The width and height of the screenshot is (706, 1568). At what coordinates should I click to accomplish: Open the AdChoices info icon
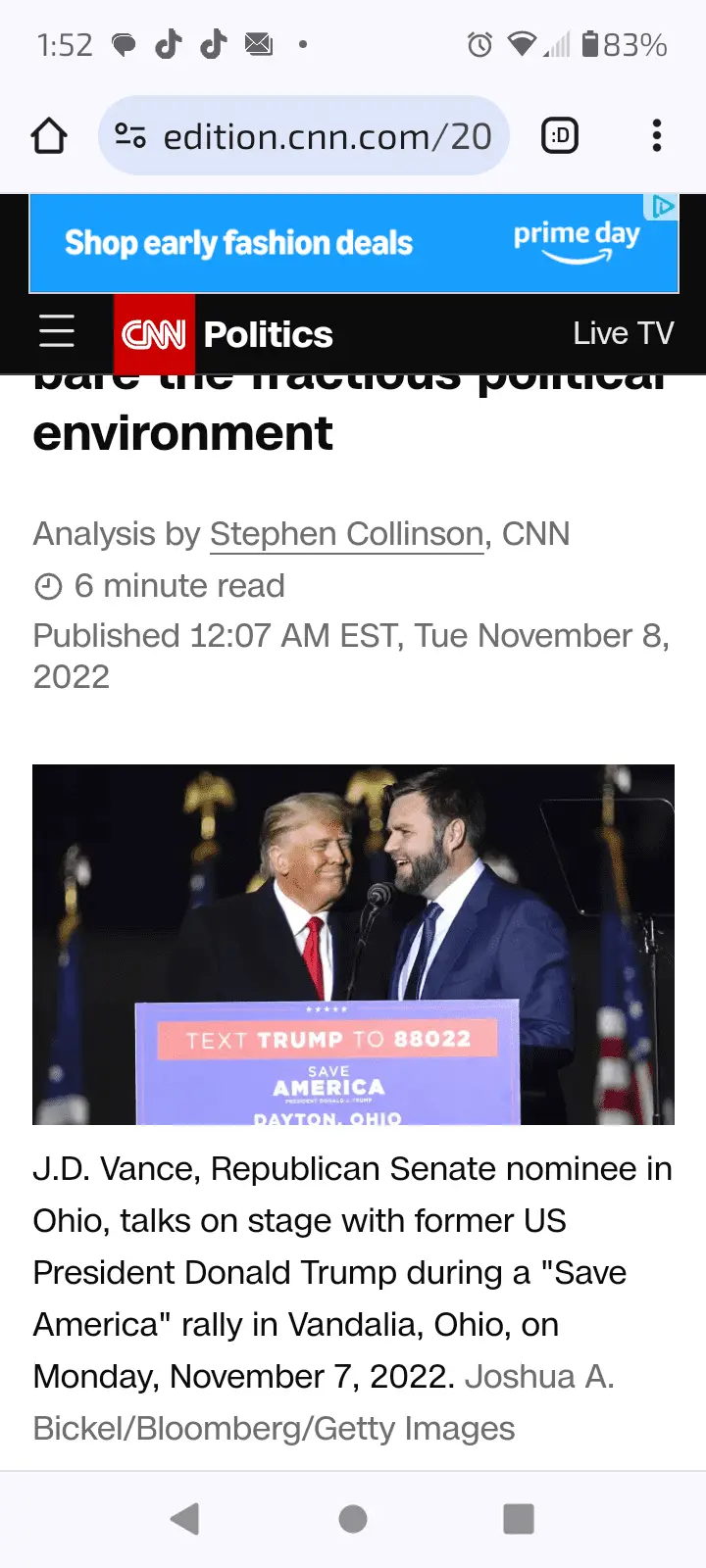[x=664, y=207]
